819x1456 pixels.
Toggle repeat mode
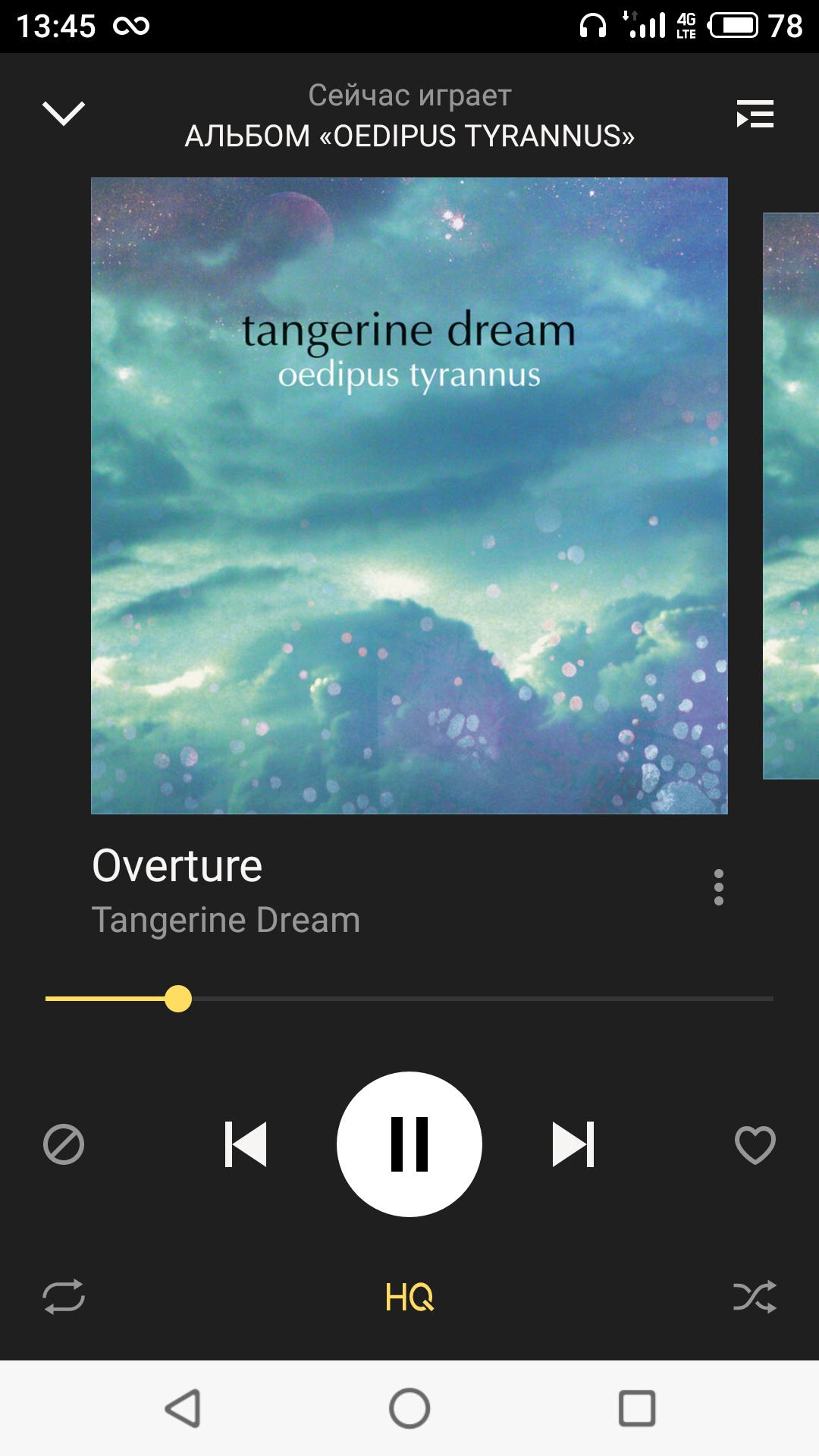coord(64,1297)
